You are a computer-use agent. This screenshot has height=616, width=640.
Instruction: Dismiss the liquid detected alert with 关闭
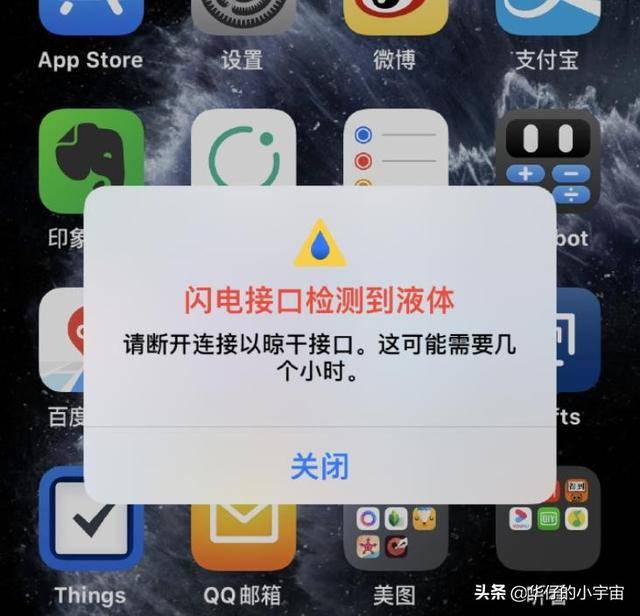[319, 466]
